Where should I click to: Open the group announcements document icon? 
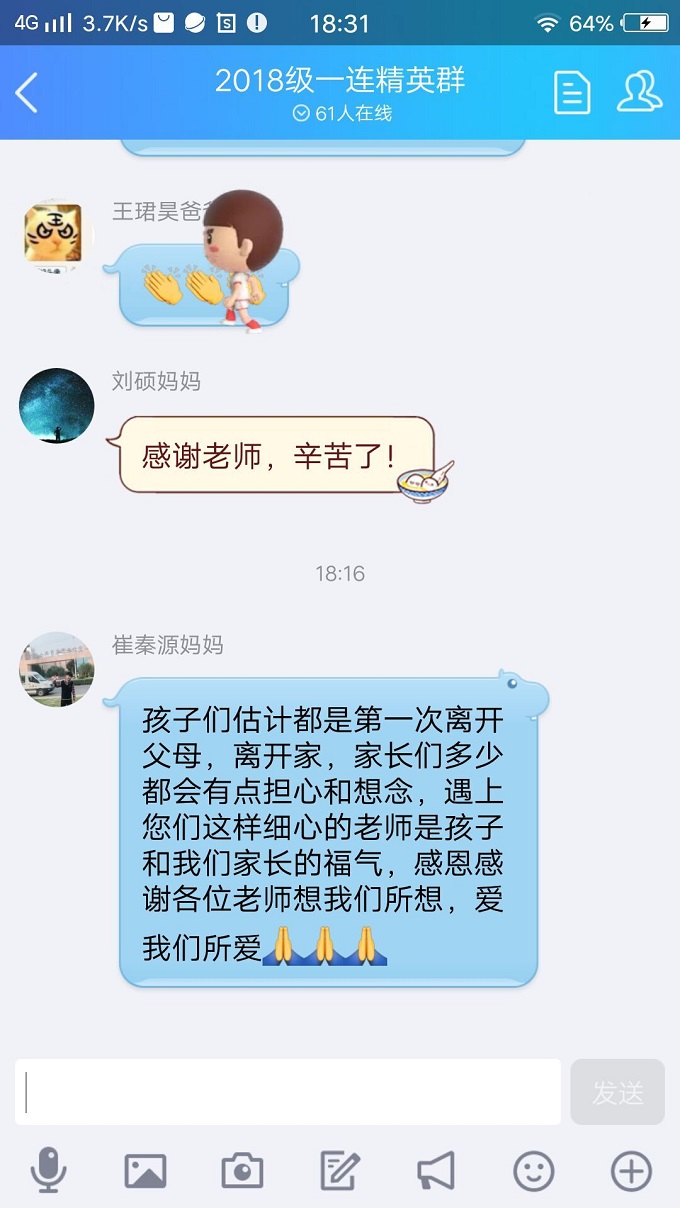pos(571,93)
